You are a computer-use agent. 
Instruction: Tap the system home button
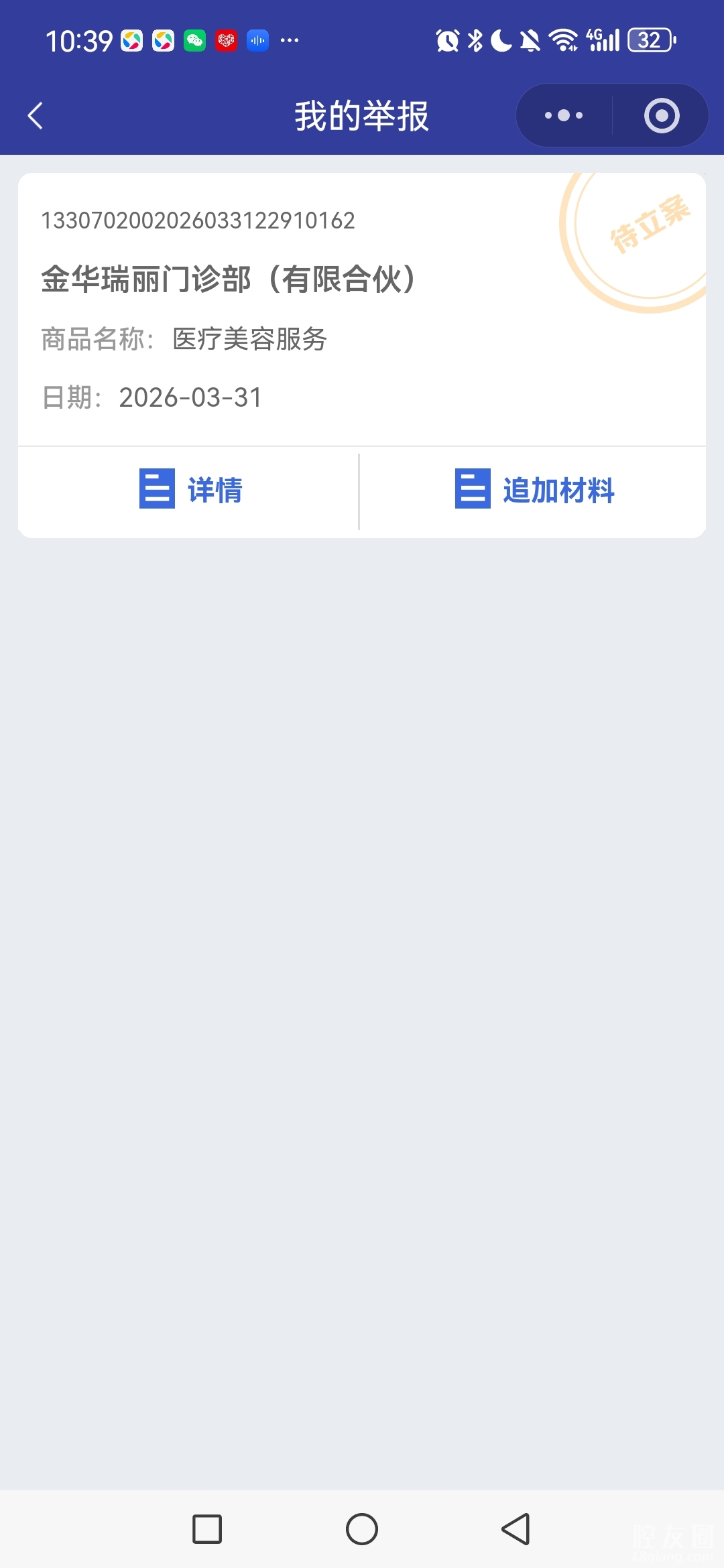pos(362,1529)
